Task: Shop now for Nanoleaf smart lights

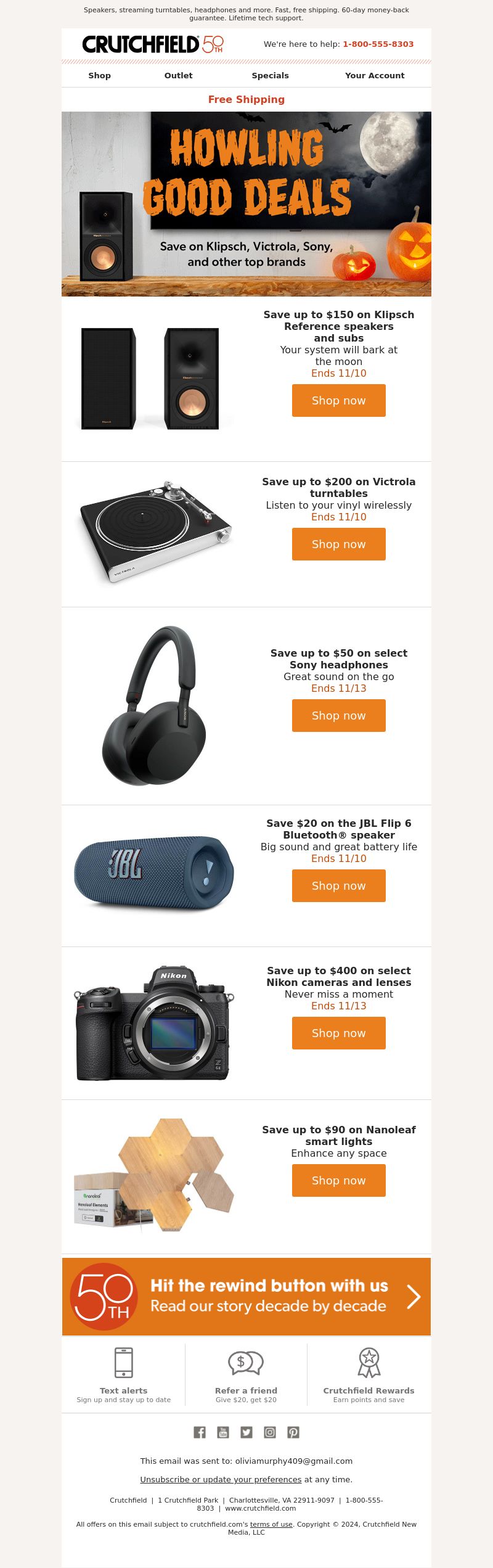Action: tap(338, 1180)
